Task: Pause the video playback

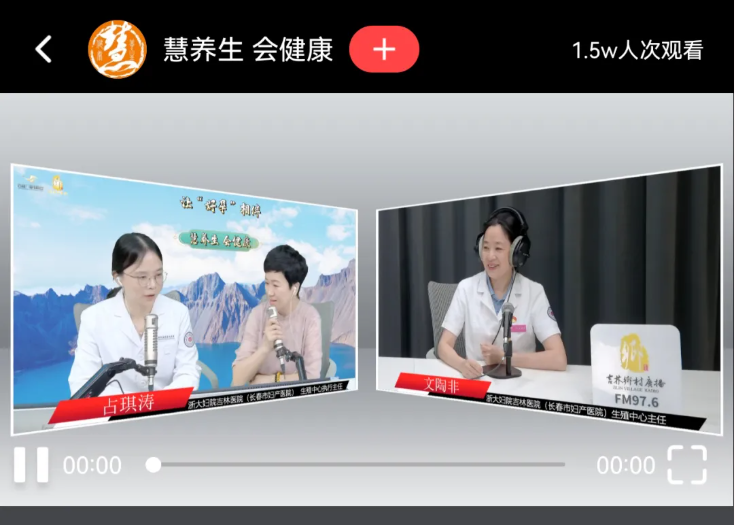Action: [x=30, y=465]
